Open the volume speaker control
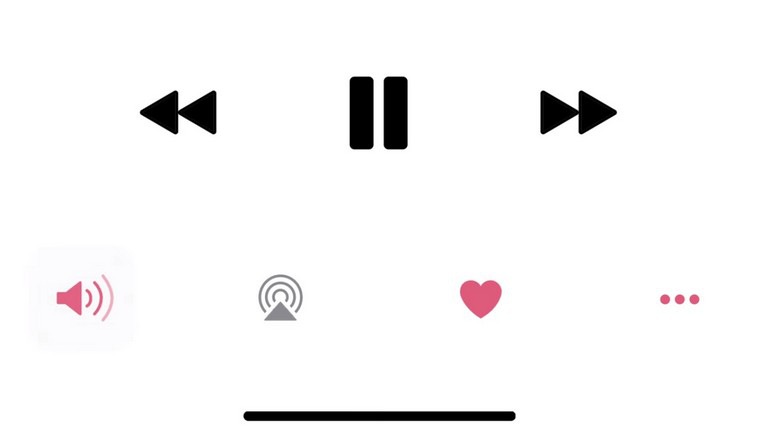760x427 pixels. 82,298
